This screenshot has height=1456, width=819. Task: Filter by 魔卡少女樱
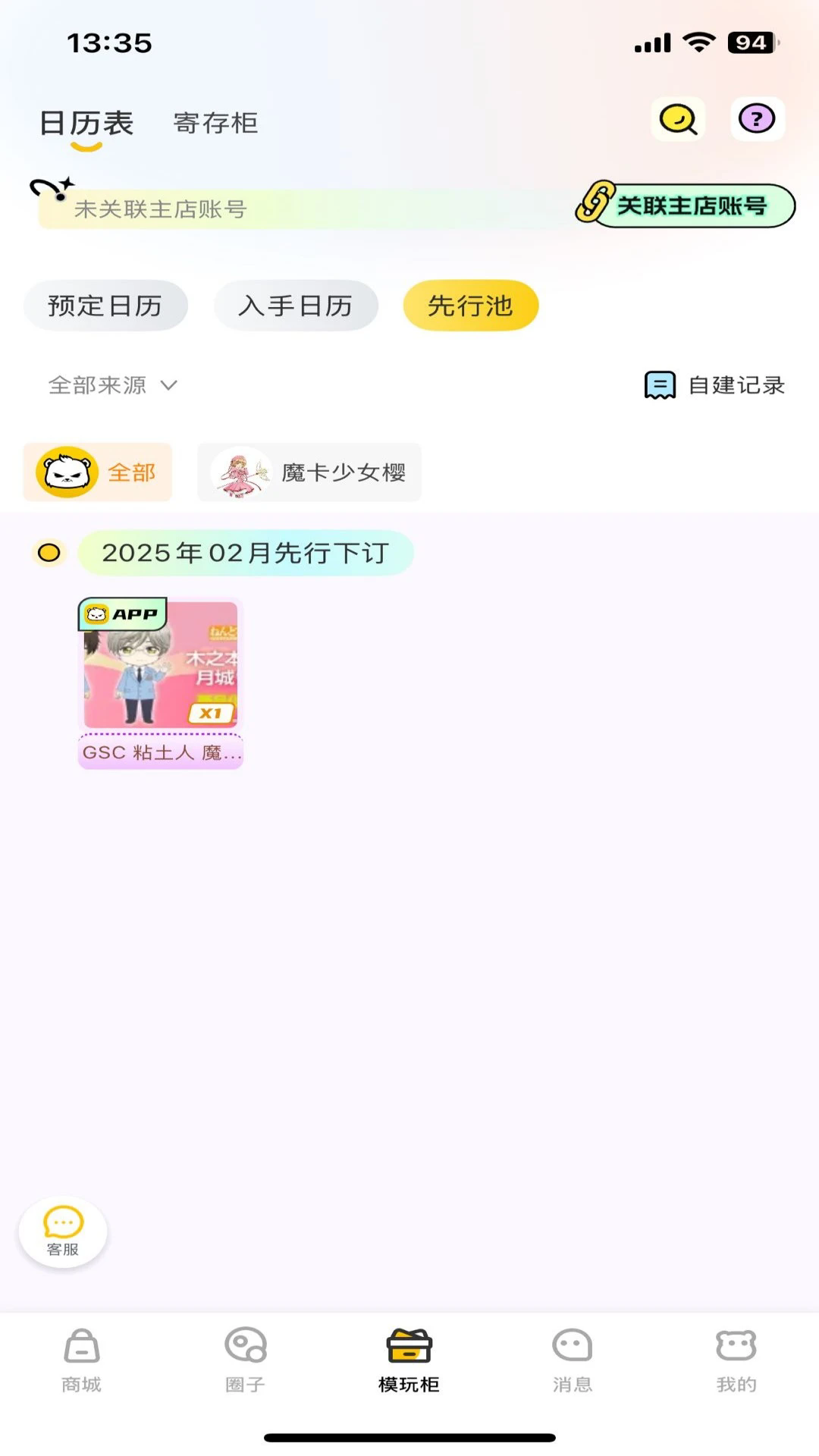[309, 472]
